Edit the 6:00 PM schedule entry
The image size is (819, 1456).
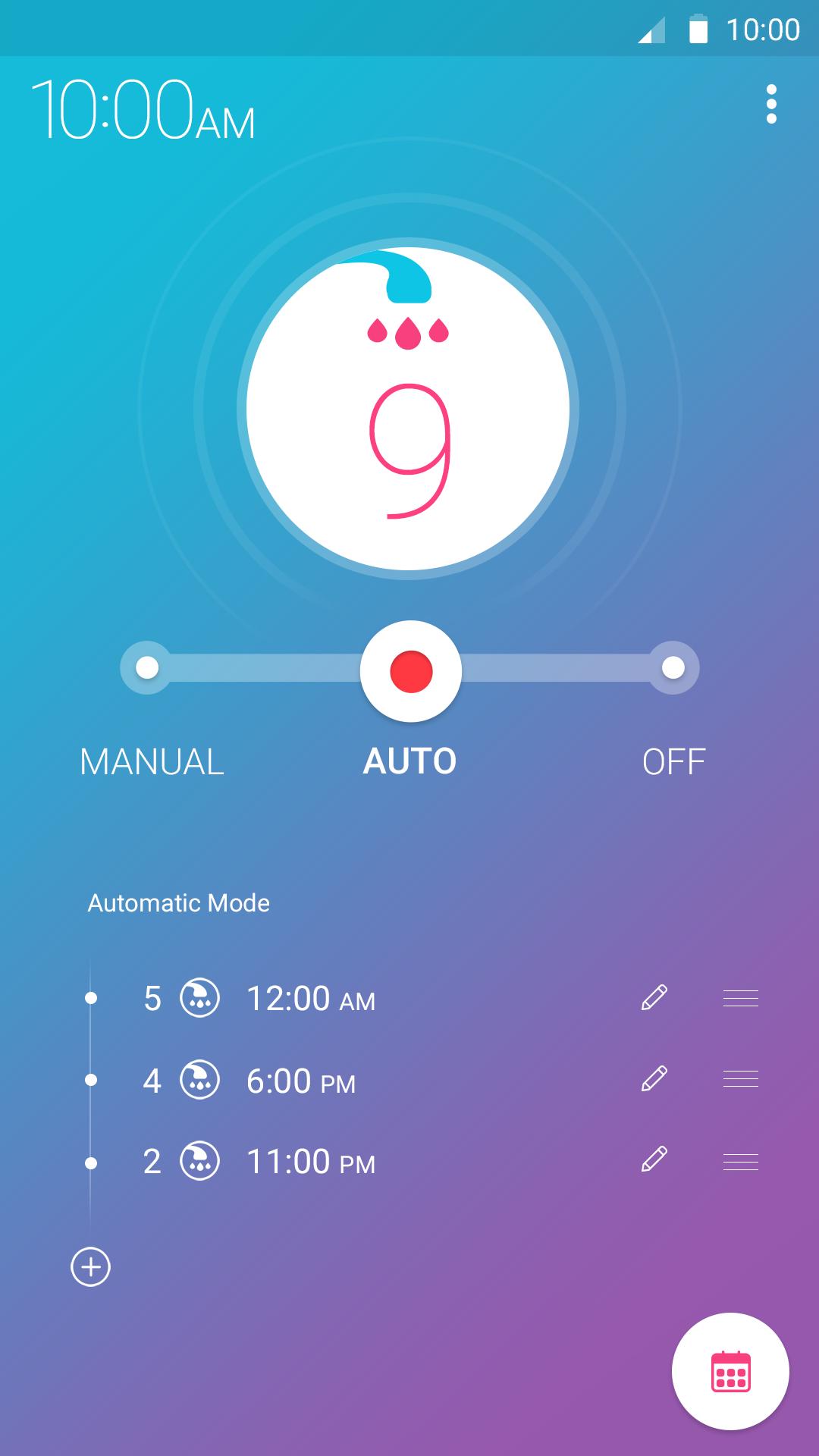654,1078
